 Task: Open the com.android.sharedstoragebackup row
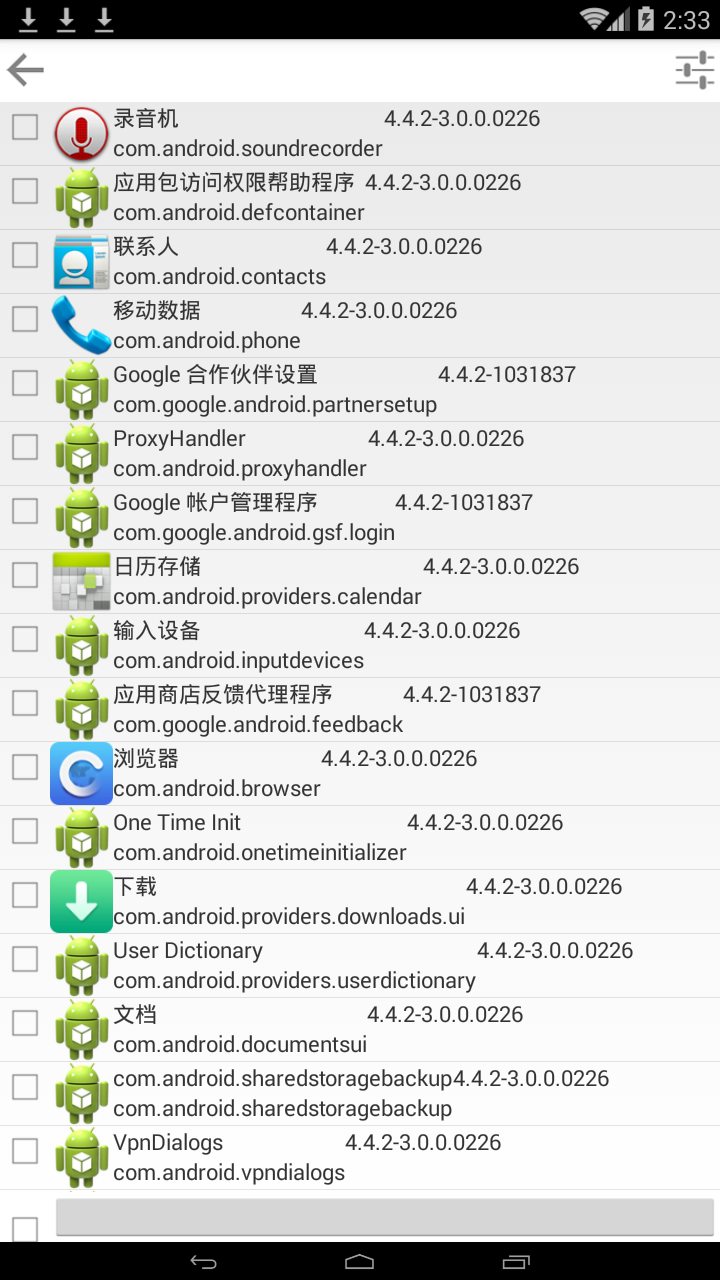tap(360, 1094)
